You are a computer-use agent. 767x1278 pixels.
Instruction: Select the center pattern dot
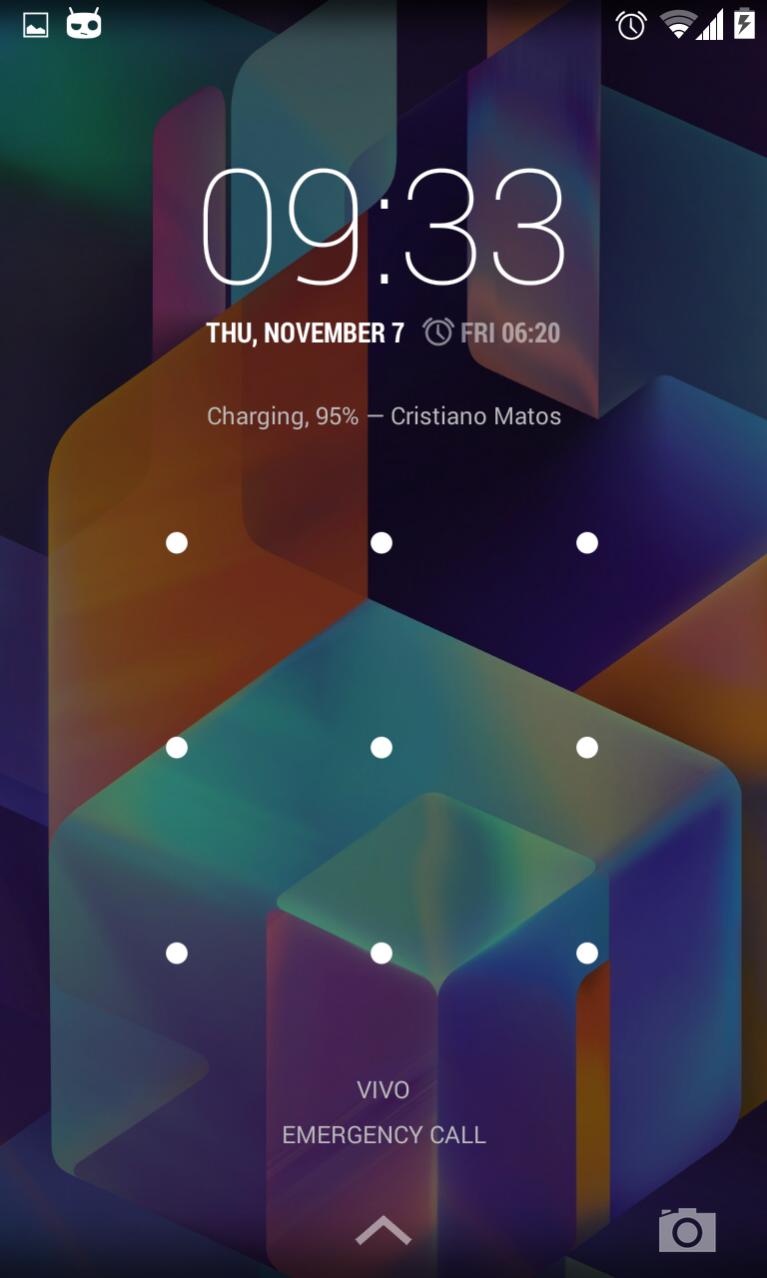pyautogui.click(x=381, y=748)
